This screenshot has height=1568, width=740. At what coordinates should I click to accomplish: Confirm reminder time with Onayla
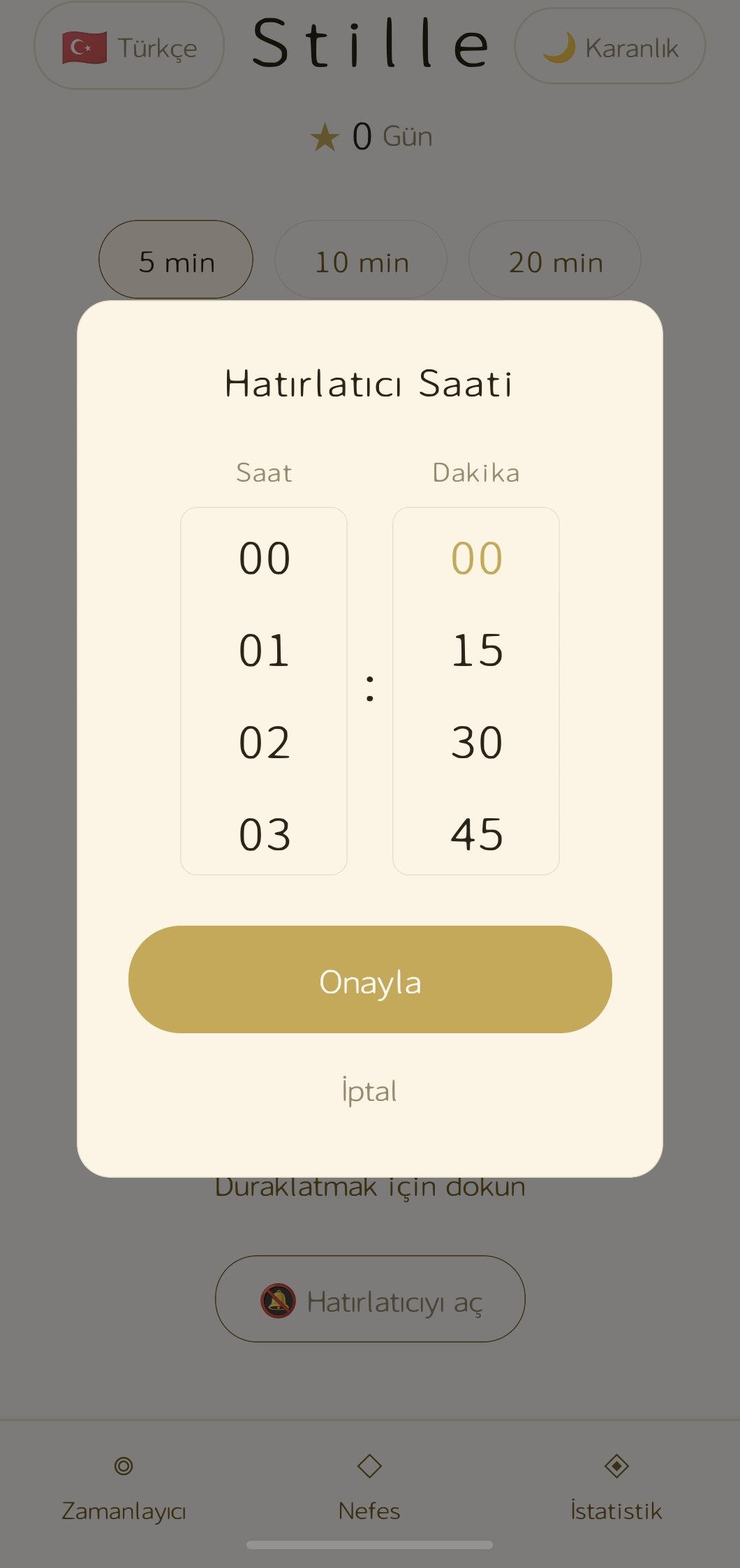click(x=370, y=980)
